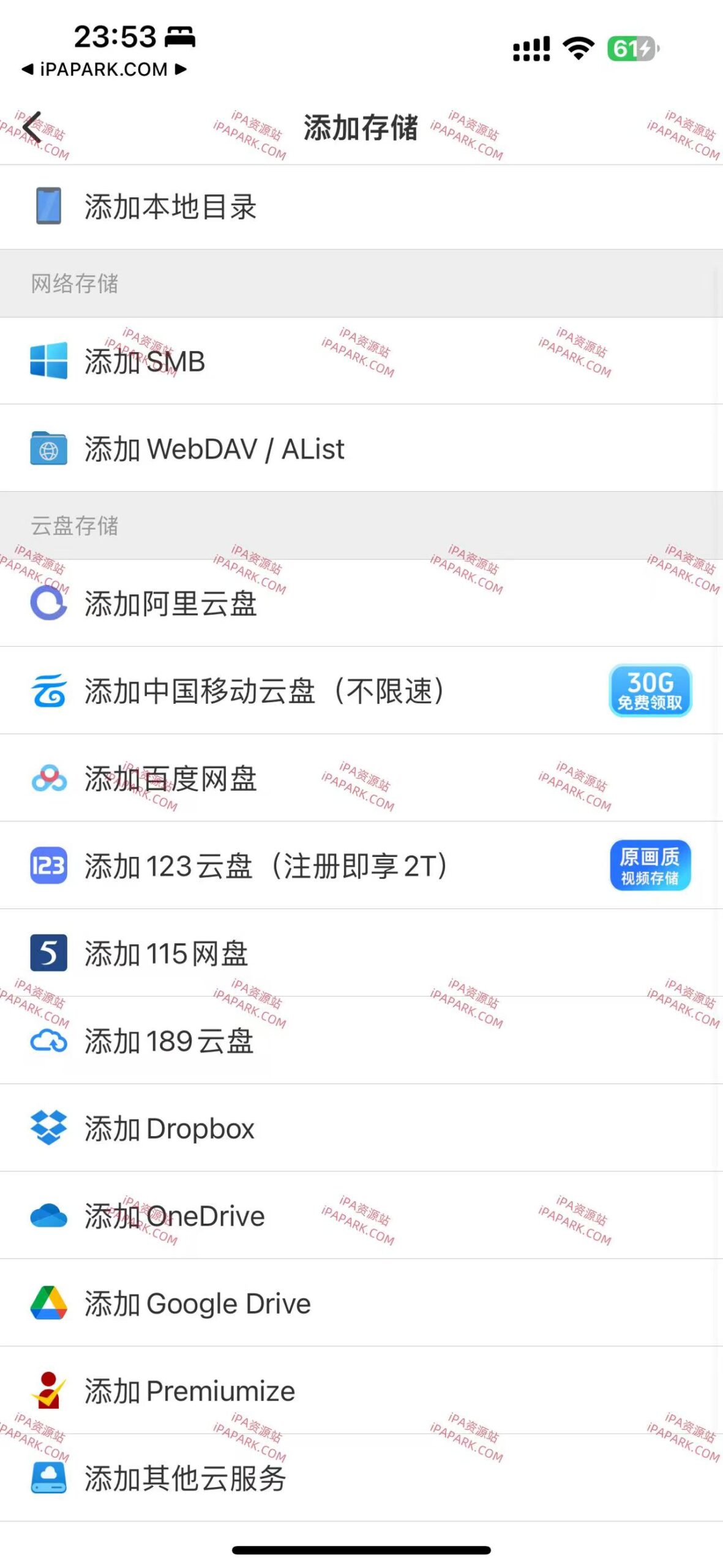Tap the China Mobile cloud drive icon
723x1568 pixels.
click(x=48, y=690)
